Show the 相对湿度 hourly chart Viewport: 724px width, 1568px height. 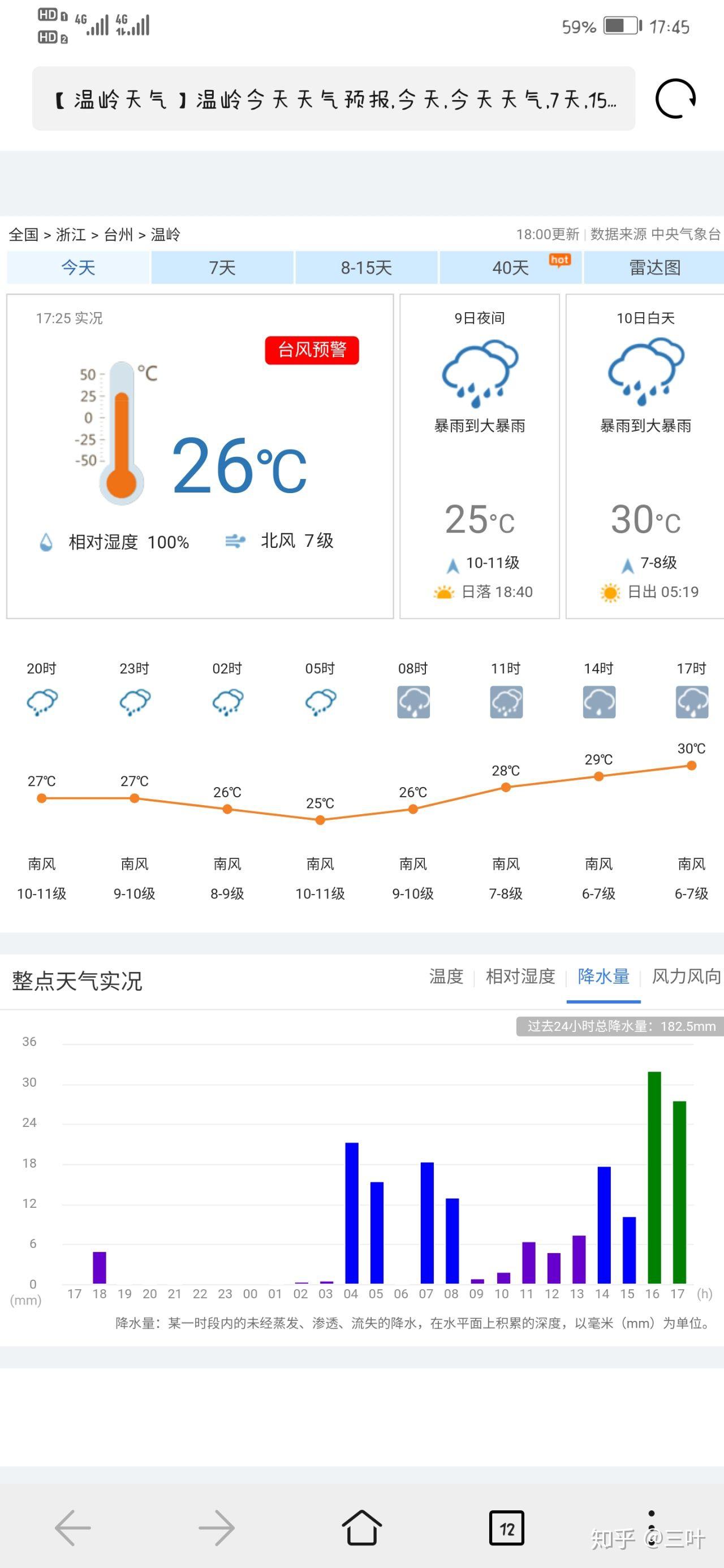pos(520,977)
